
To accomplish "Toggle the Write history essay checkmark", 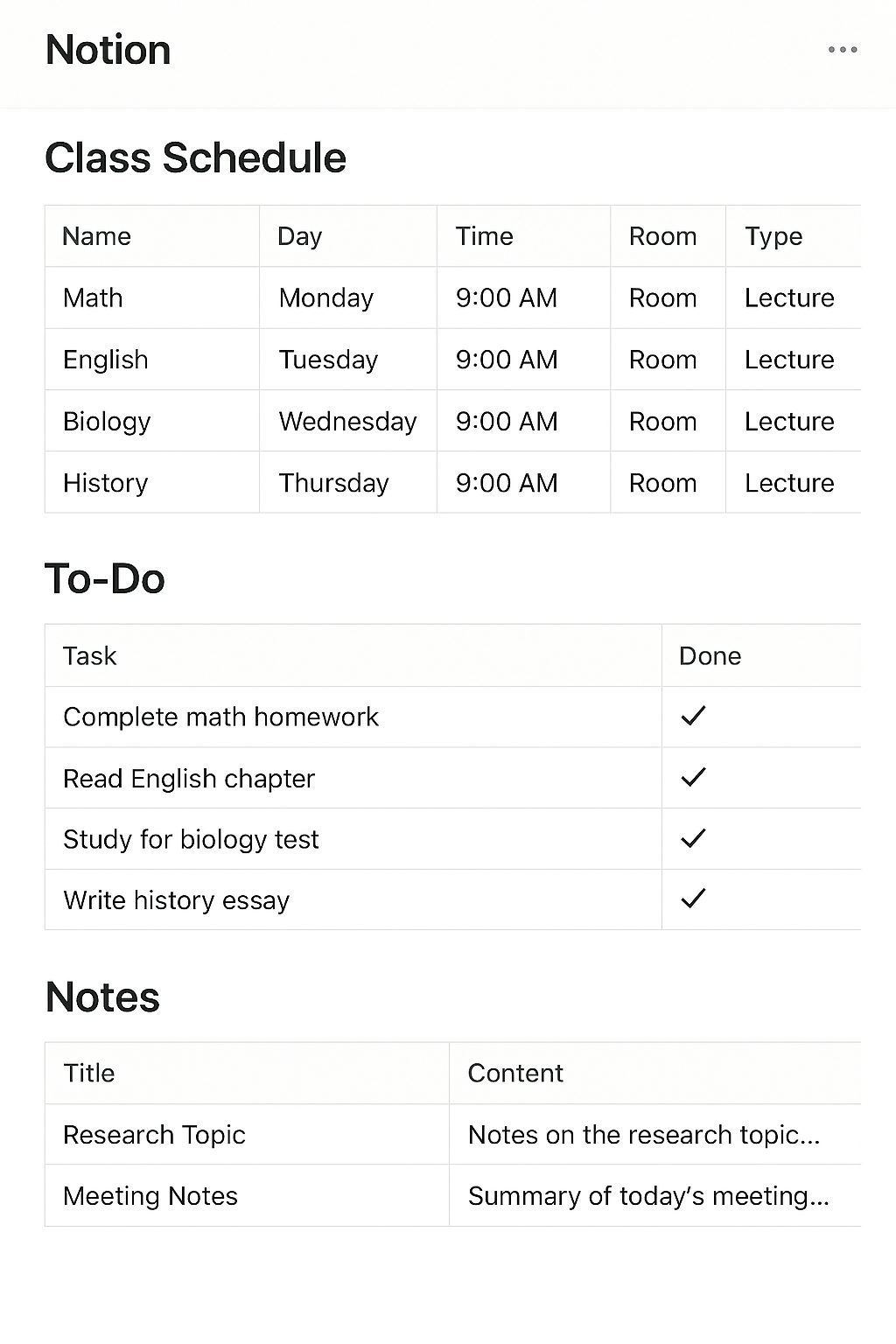I will pos(693,899).
